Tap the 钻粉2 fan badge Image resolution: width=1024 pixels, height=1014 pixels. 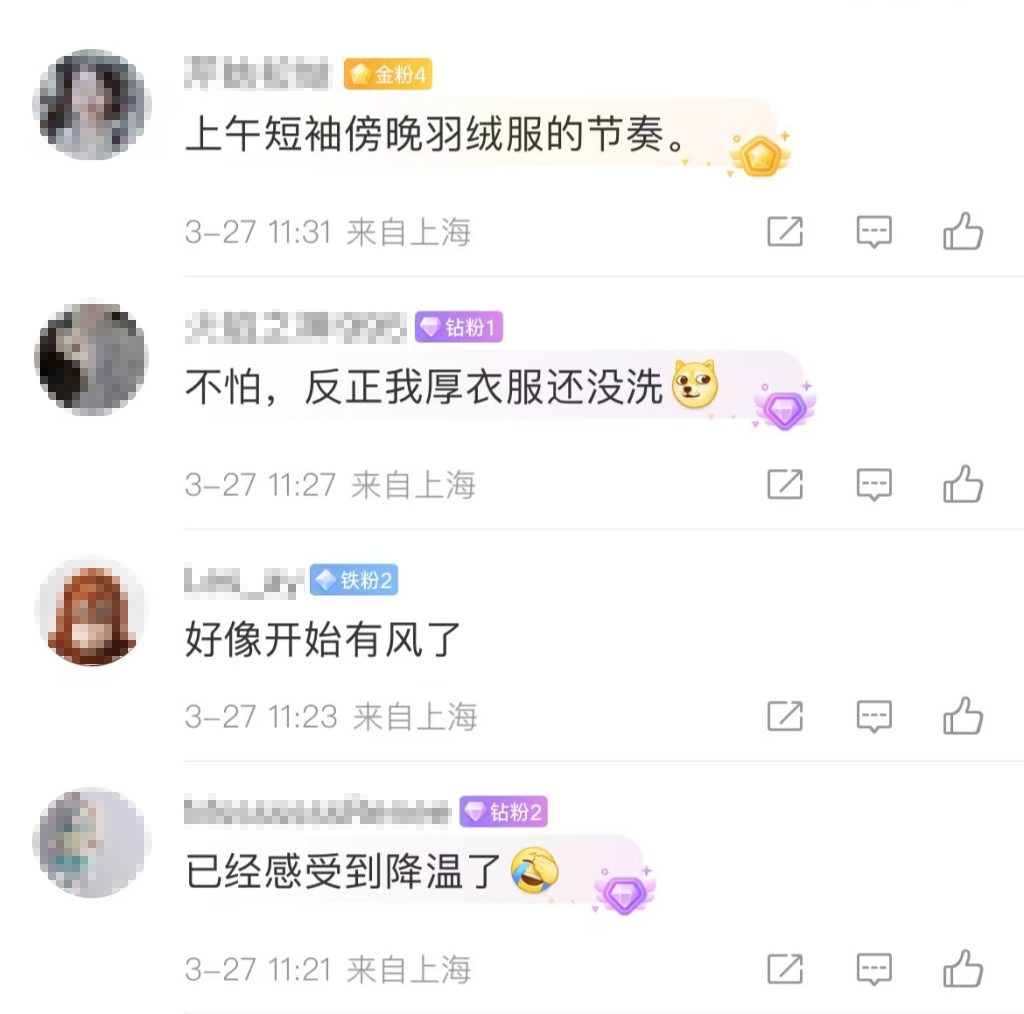(x=504, y=812)
